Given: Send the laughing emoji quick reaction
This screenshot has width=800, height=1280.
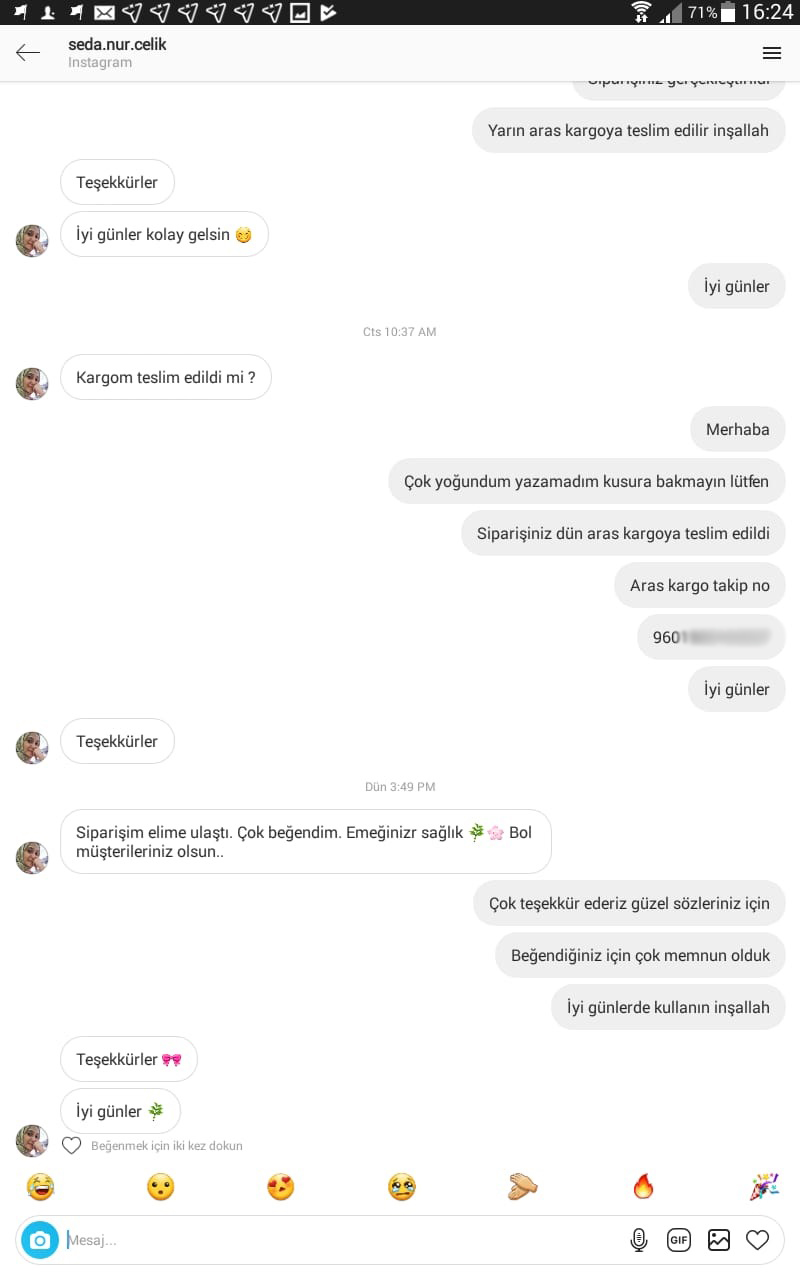Looking at the screenshot, I should [40, 1187].
